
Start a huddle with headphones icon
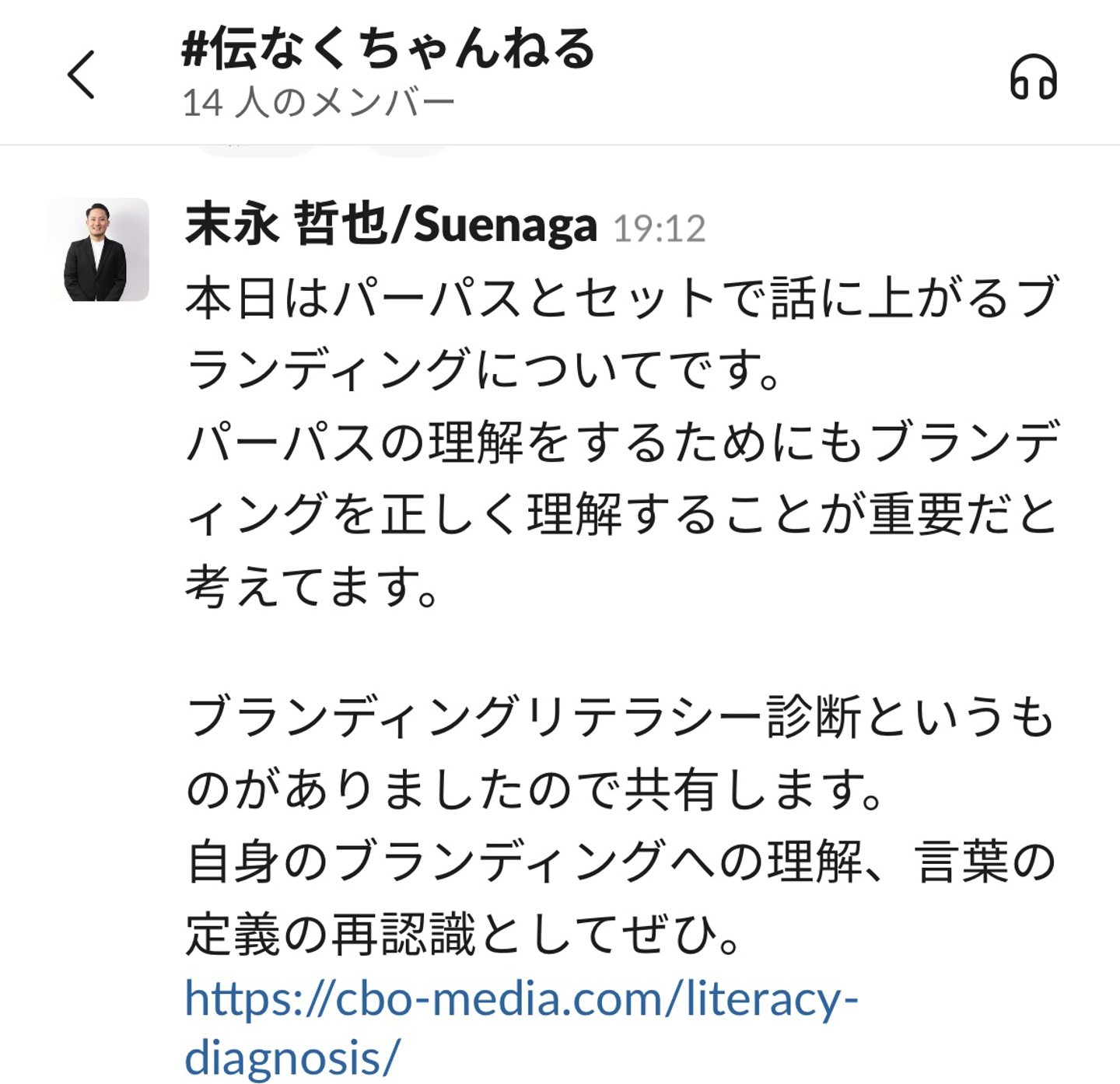[1033, 77]
